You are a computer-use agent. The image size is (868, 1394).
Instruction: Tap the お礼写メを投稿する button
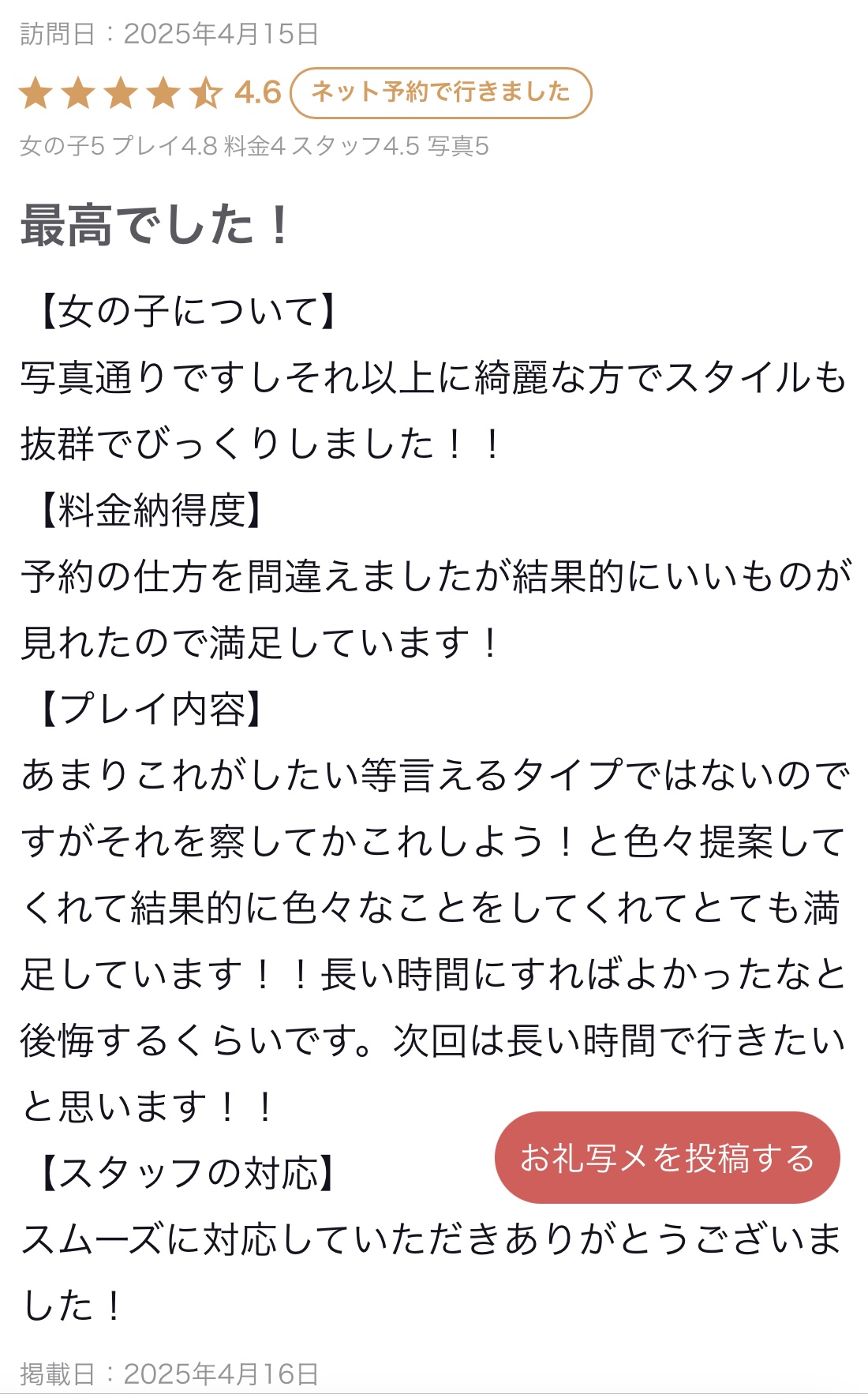[667, 1158]
